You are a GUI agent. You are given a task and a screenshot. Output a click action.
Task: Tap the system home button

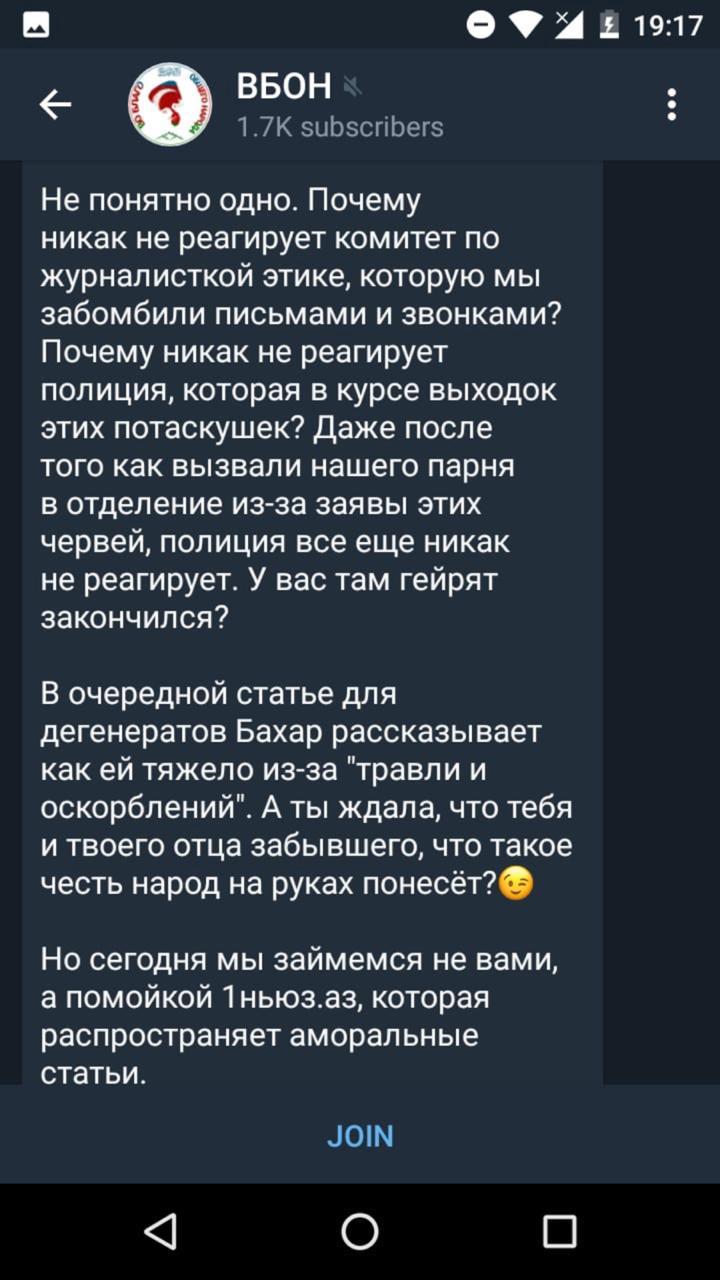(360, 1232)
